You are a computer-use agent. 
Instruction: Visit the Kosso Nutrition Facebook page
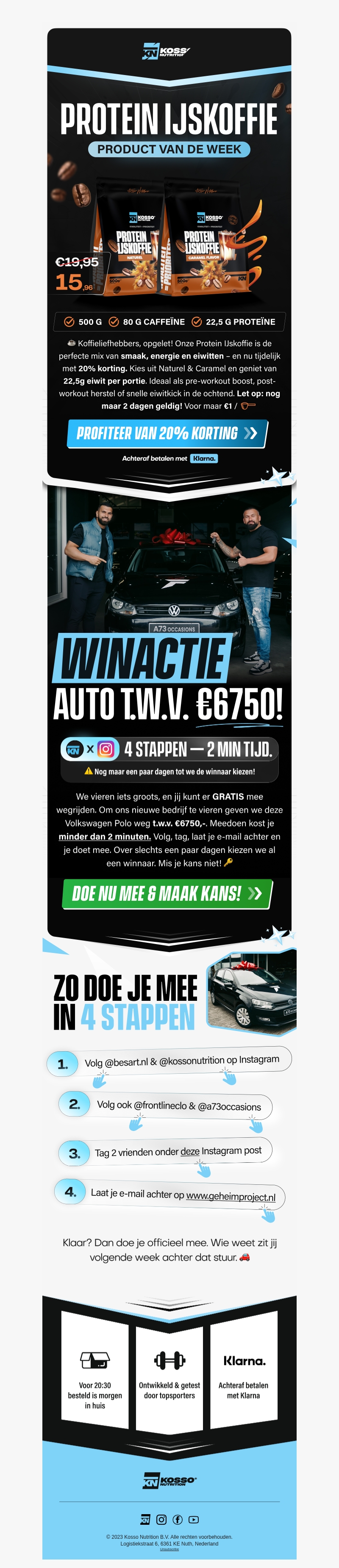pyautogui.click(x=178, y=1519)
